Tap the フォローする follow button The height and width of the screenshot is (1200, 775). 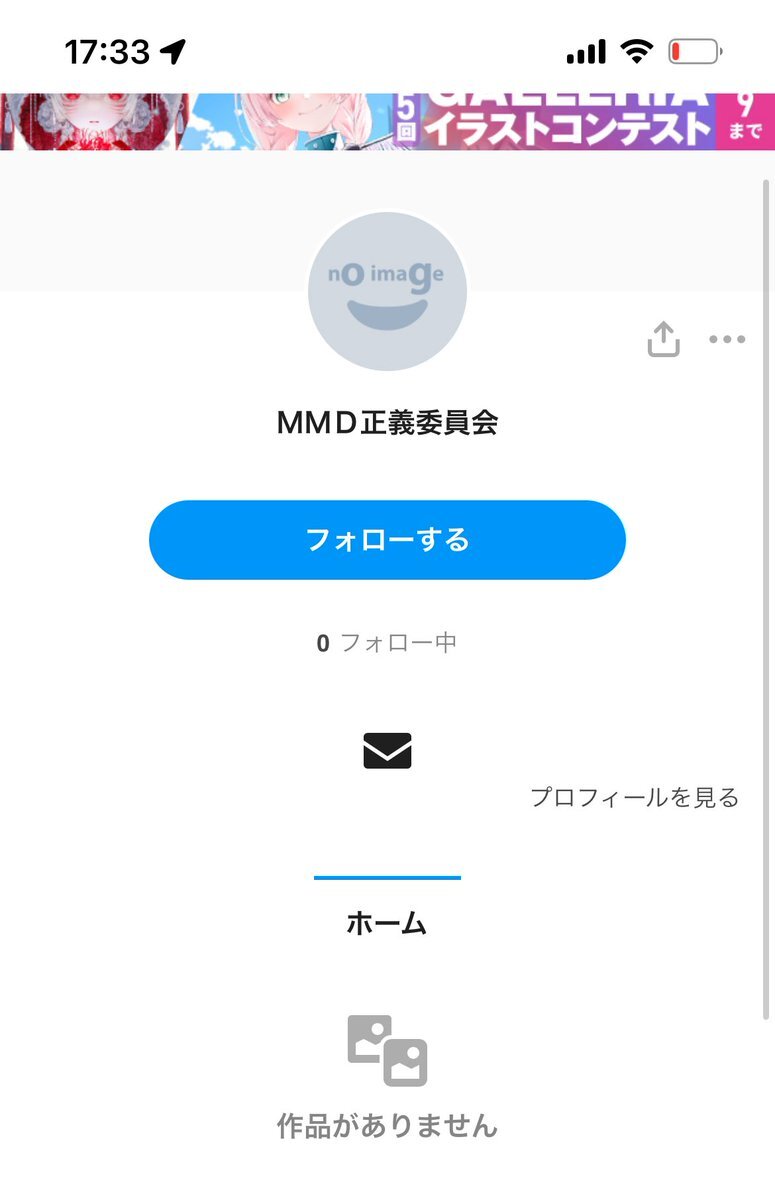point(387,540)
